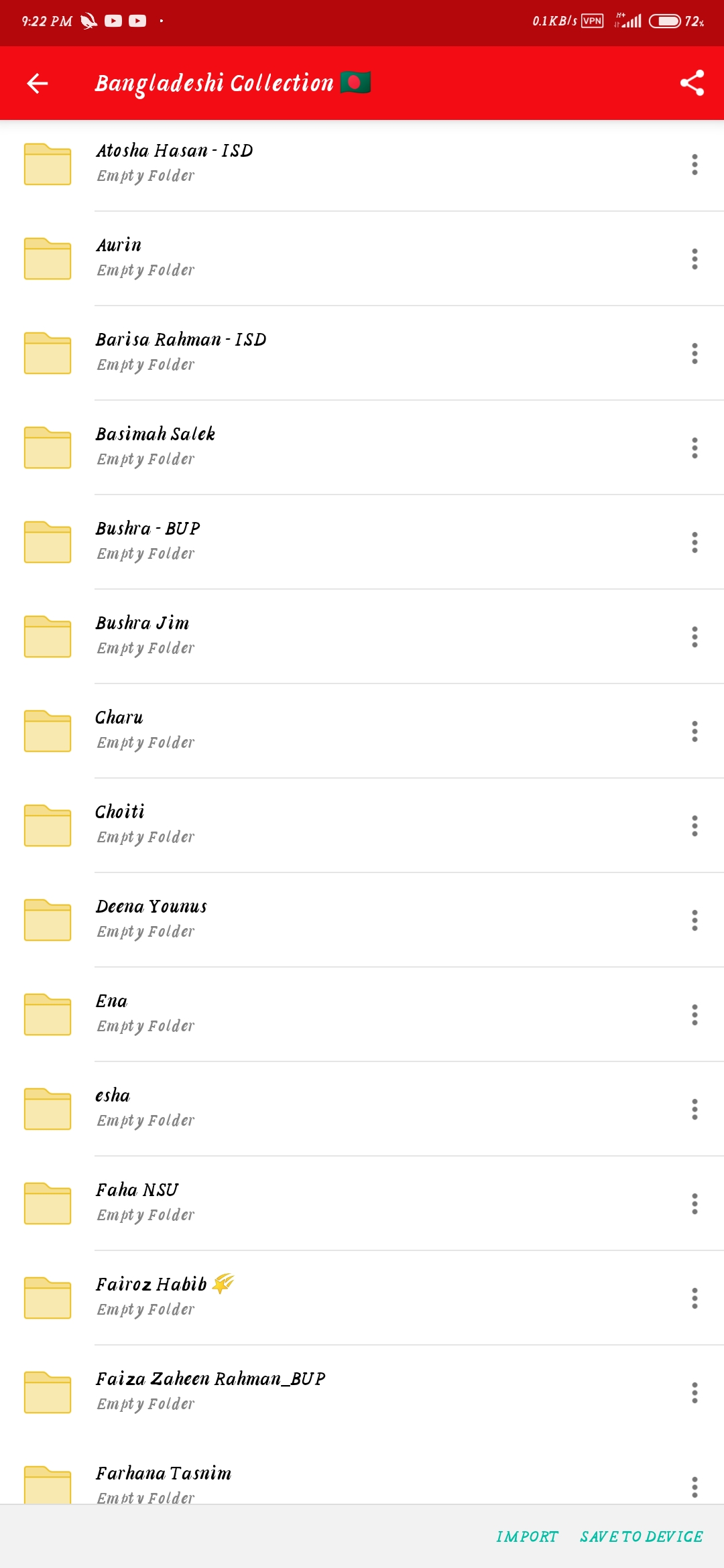Open more options for Bushra Jim
724x1568 pixels.
pyautogui.click(x=695, y=637)
